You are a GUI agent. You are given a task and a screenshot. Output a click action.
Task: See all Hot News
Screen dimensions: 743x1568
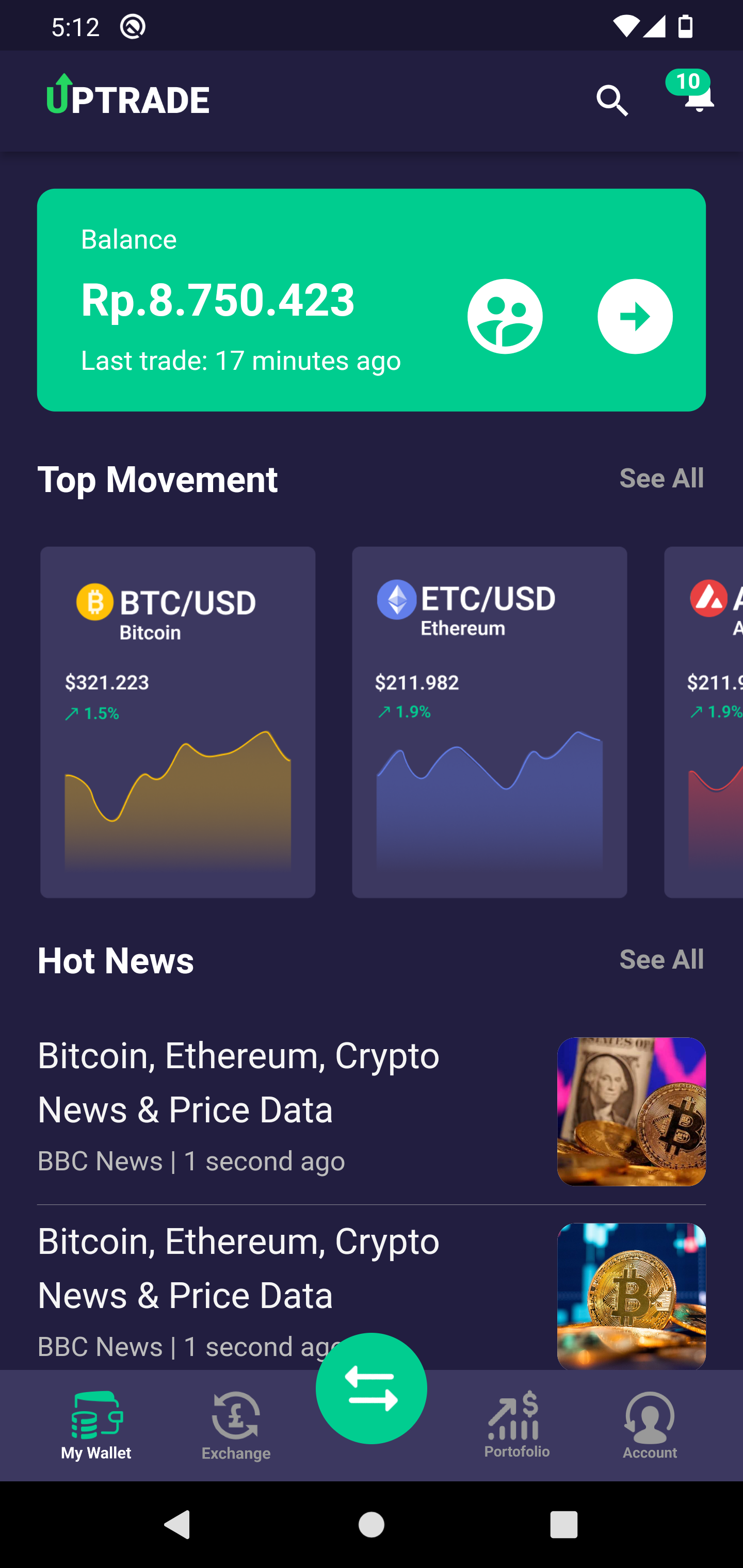[x=661, y=959]
